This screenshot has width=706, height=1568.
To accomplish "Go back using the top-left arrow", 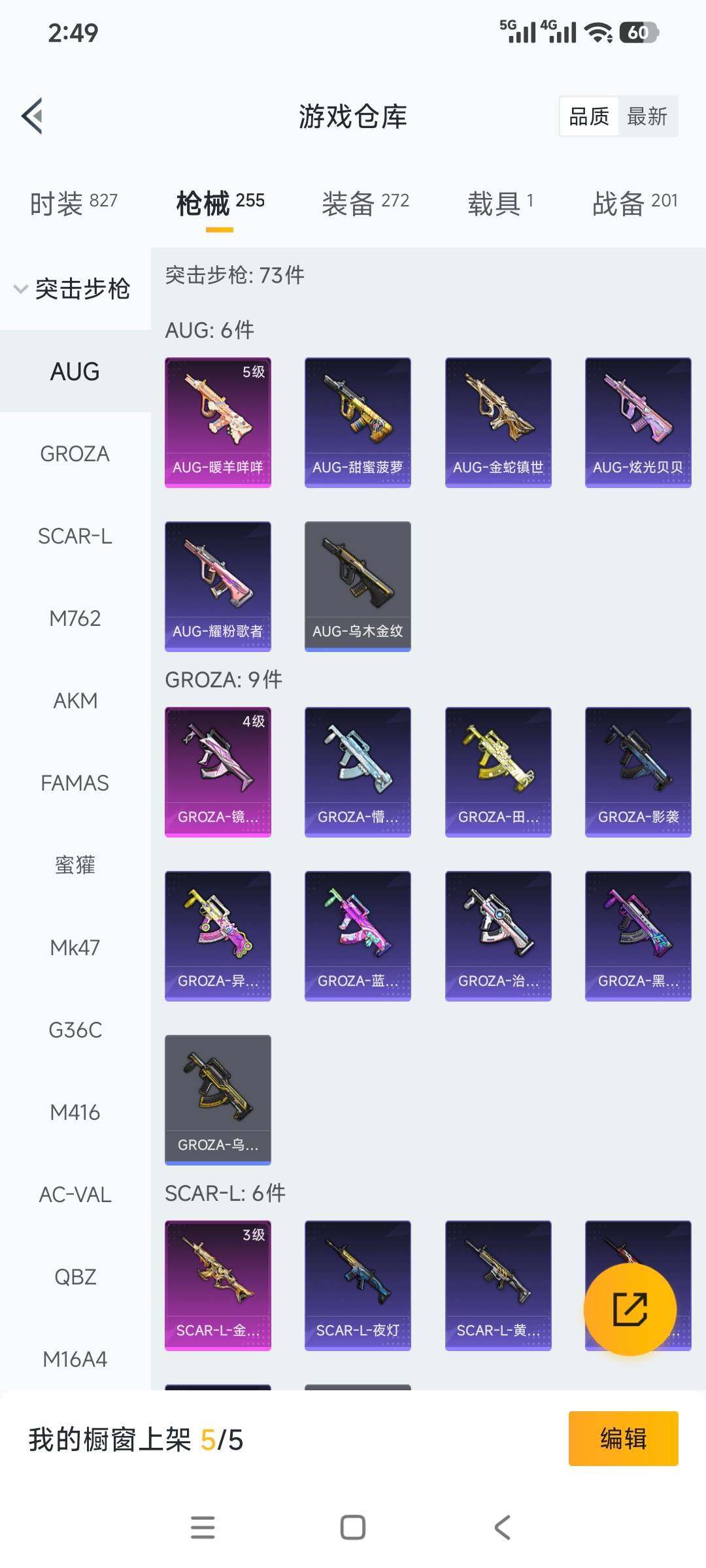I will point(33,116).
